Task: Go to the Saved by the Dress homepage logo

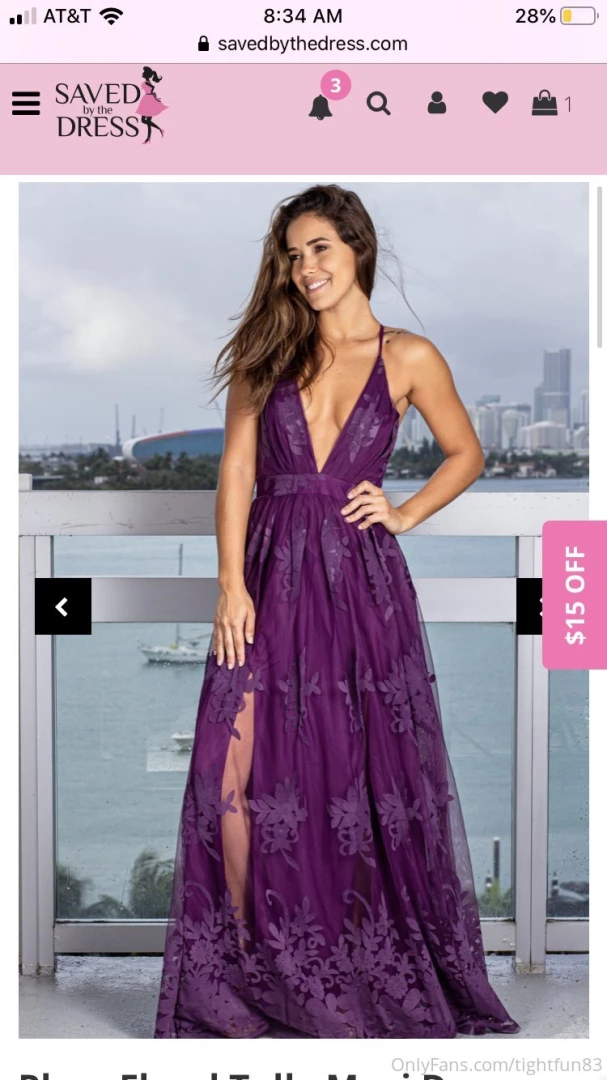Action: coord(110,105)
